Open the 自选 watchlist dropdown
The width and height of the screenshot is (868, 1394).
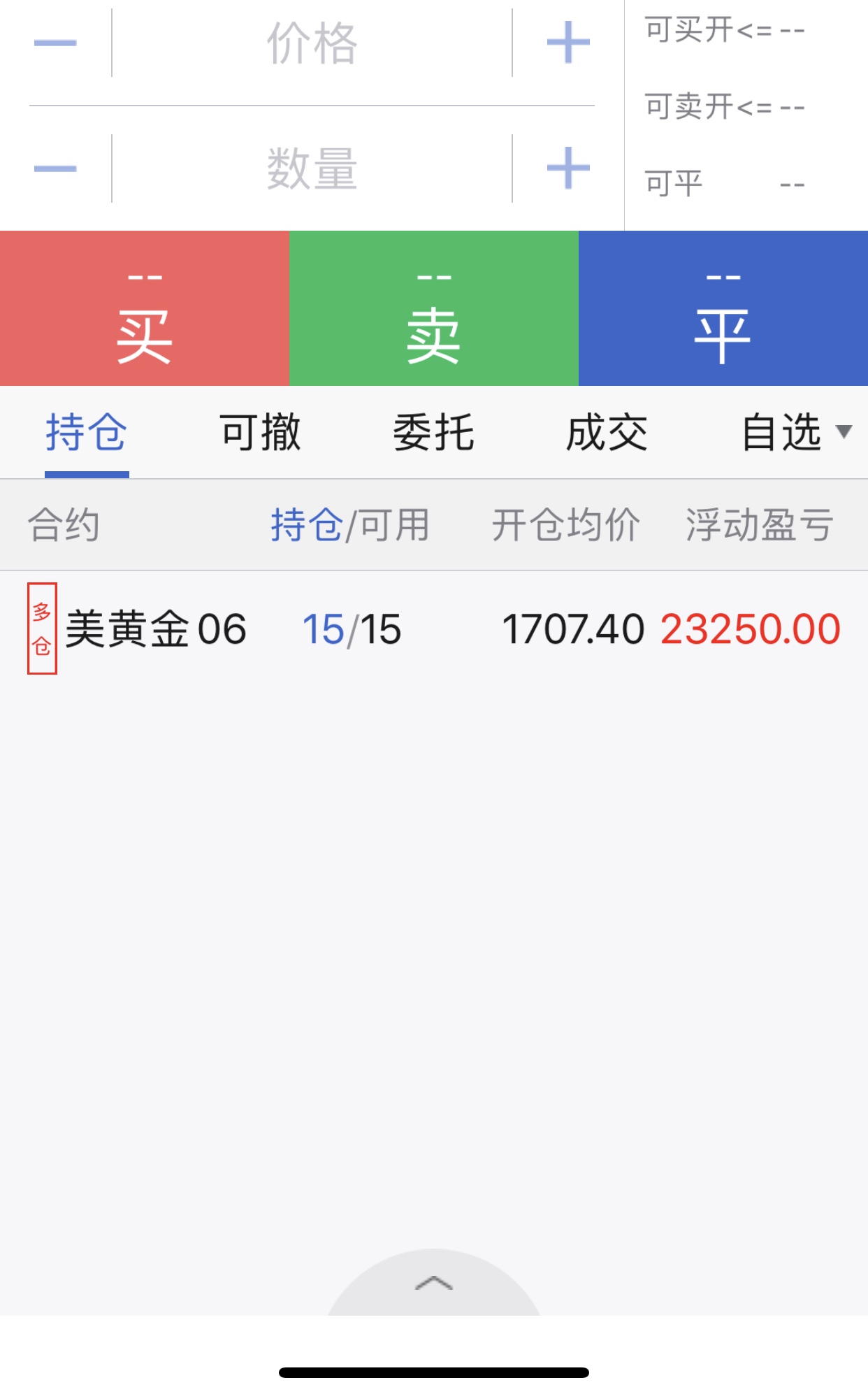point(796,433)
